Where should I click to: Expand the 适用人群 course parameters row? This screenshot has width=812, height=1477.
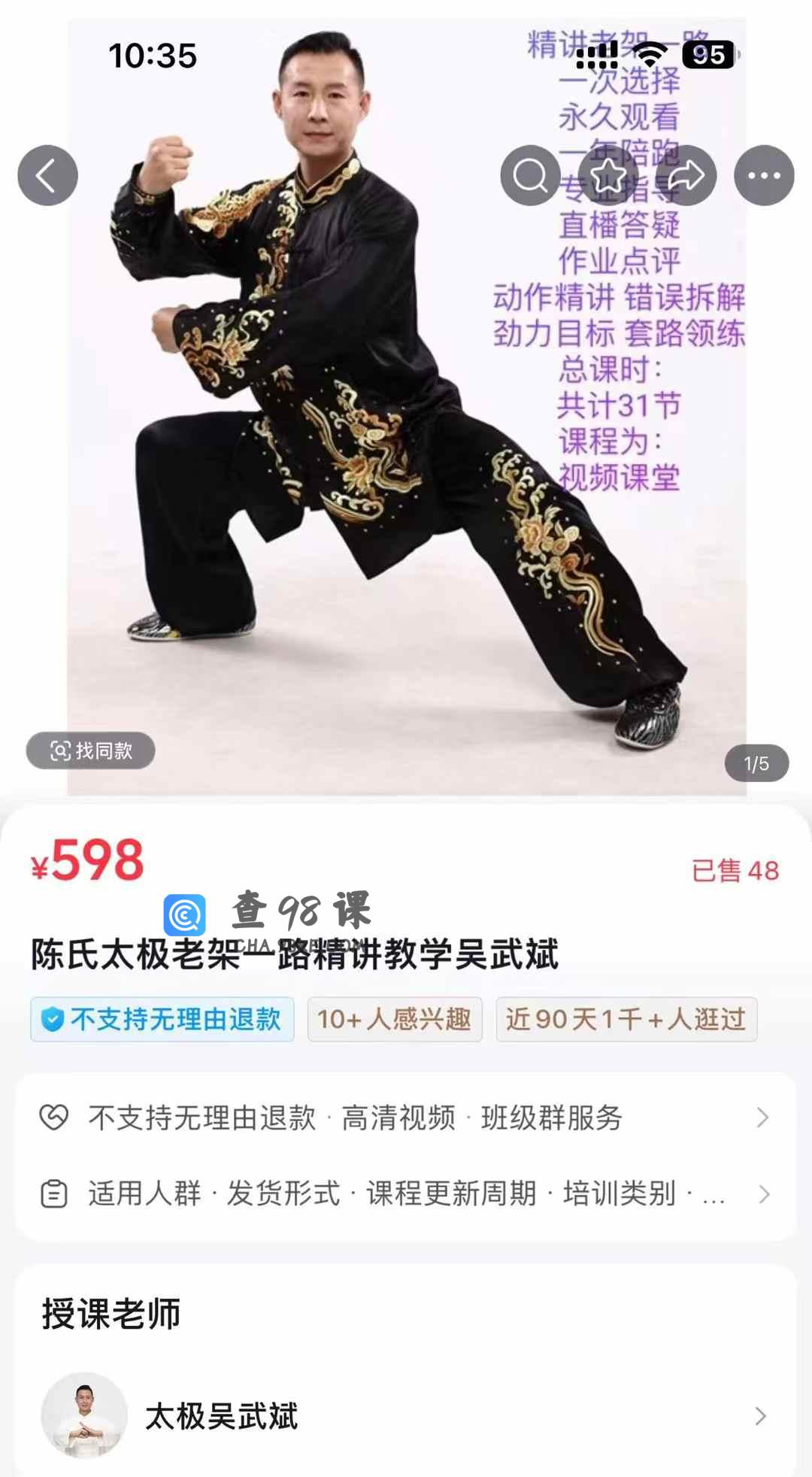click(x=406, y=1193)
